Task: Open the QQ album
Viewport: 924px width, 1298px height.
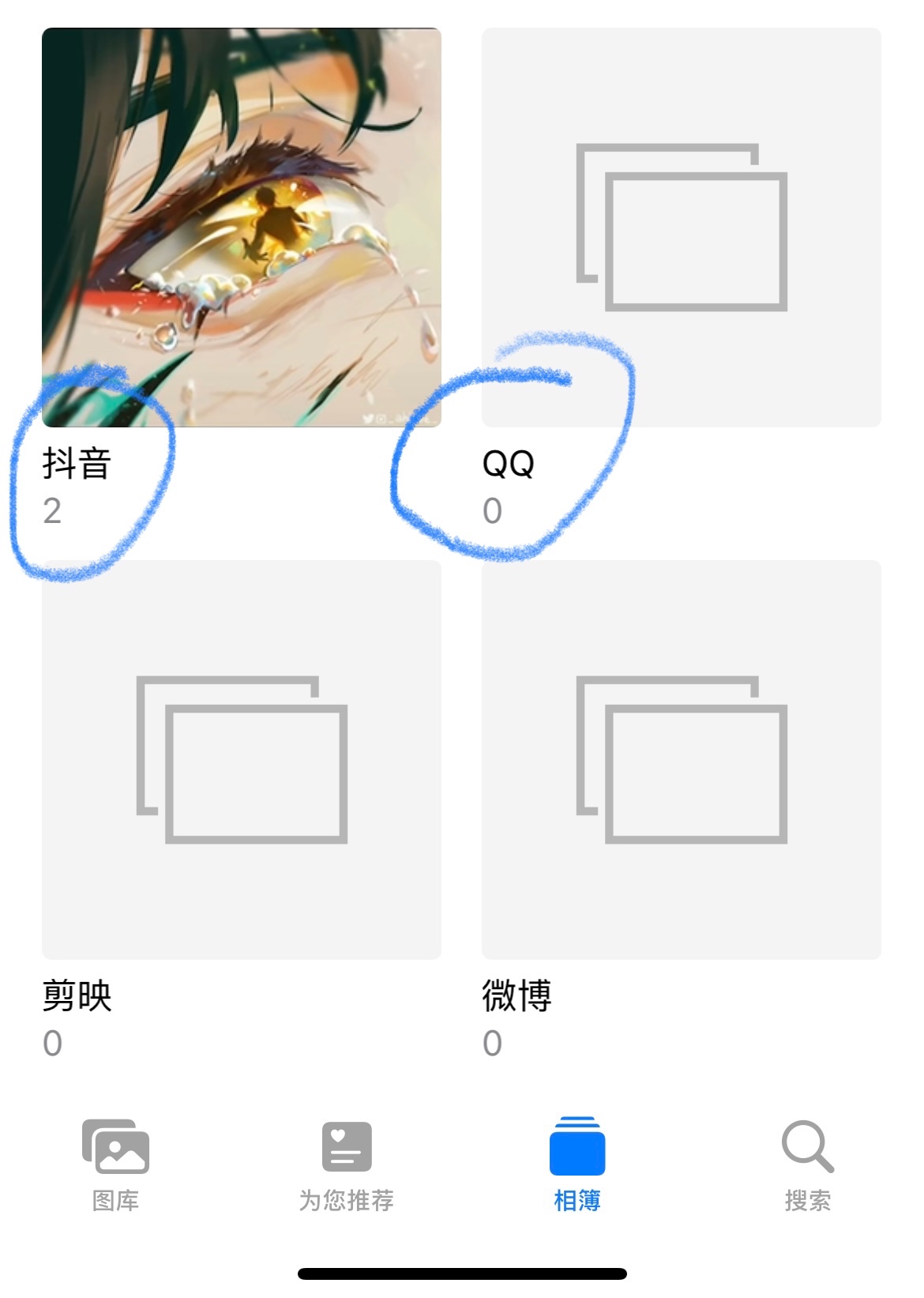Action: (681, 228)
